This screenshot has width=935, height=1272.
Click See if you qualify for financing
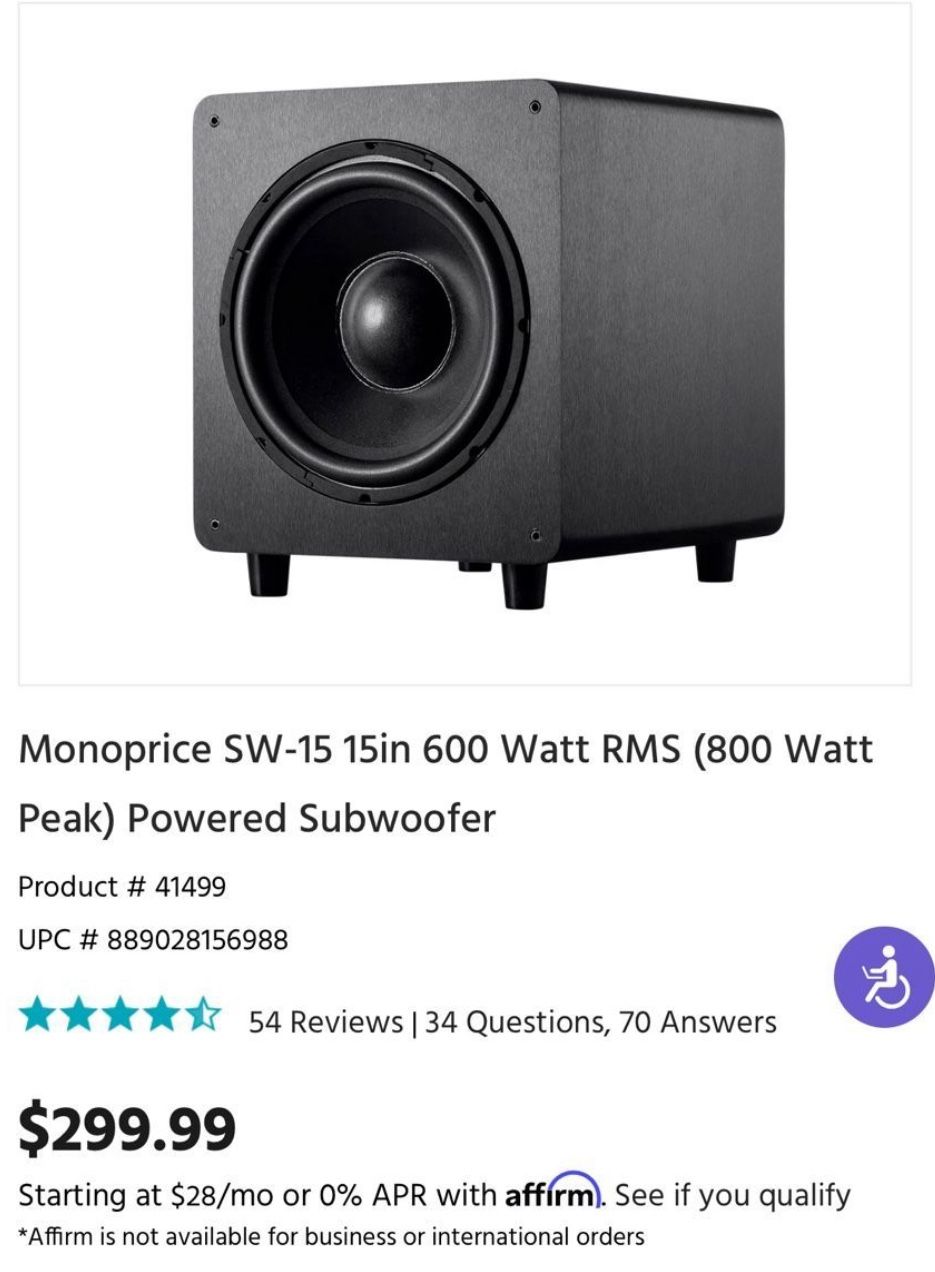733,1193
